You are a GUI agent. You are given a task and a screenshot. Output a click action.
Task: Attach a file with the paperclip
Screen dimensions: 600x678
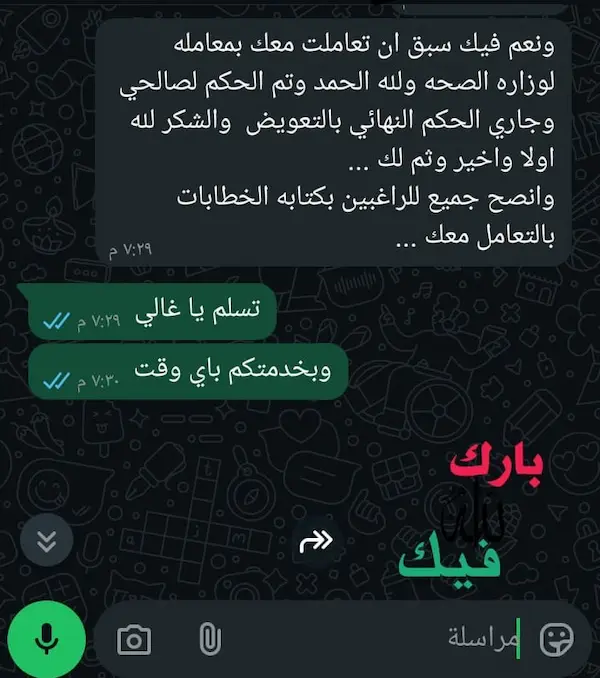point(208,639)
